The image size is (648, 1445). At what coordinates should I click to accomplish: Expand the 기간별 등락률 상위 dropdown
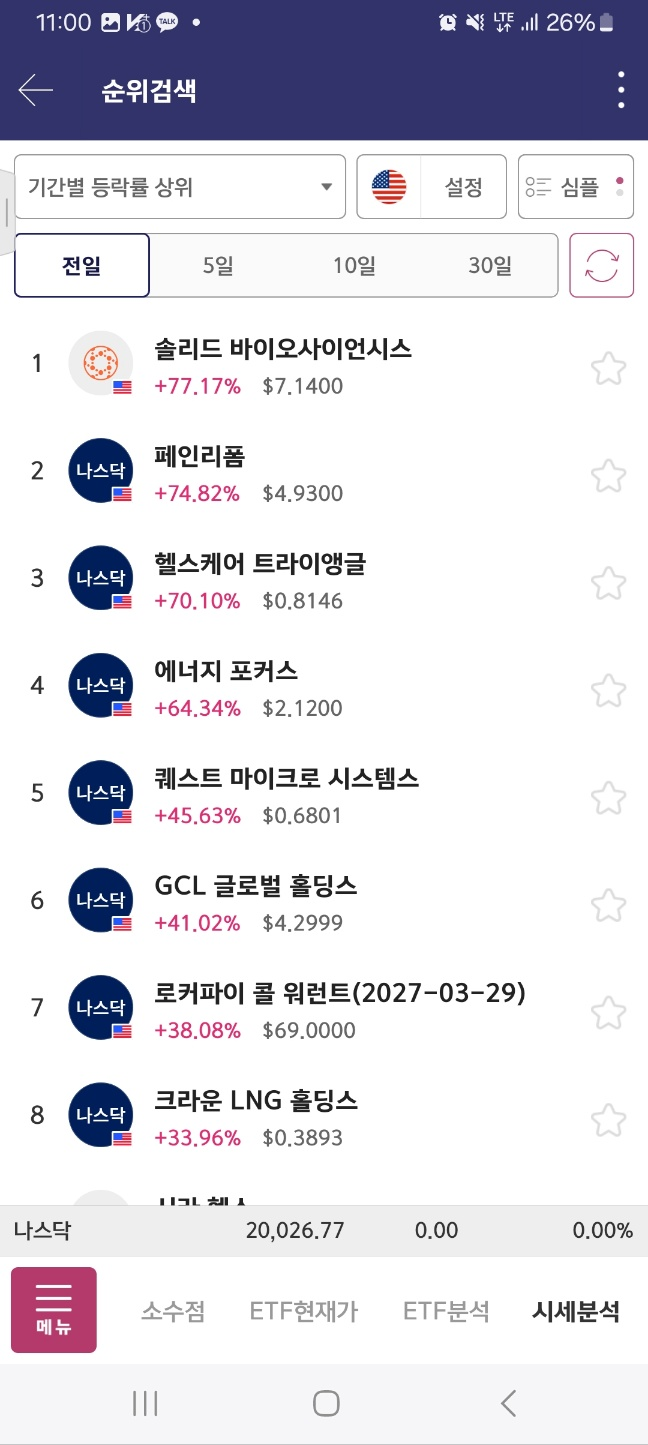tap(180, 186)
